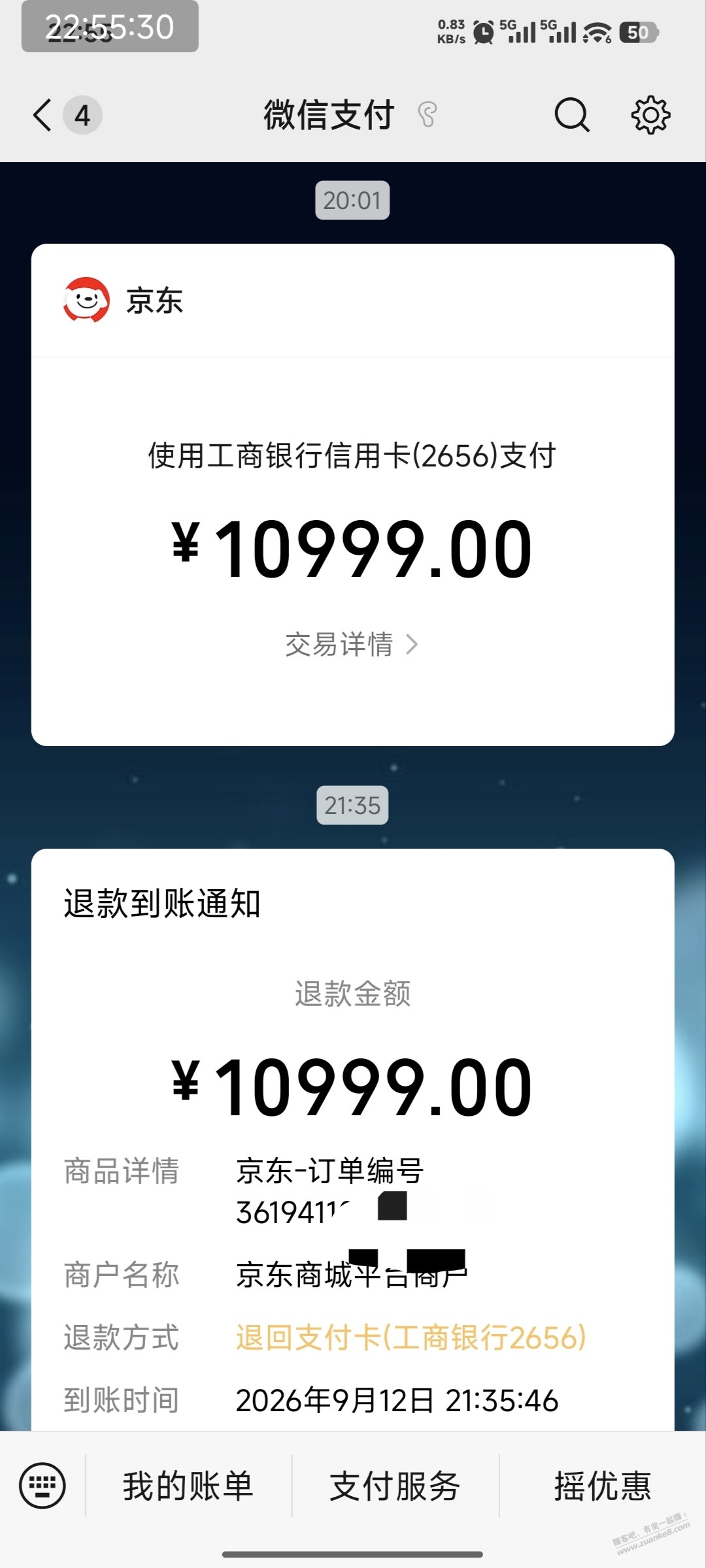Open the 摇优惠 menu
The image size is (706, 1568).
point(603,1486)
